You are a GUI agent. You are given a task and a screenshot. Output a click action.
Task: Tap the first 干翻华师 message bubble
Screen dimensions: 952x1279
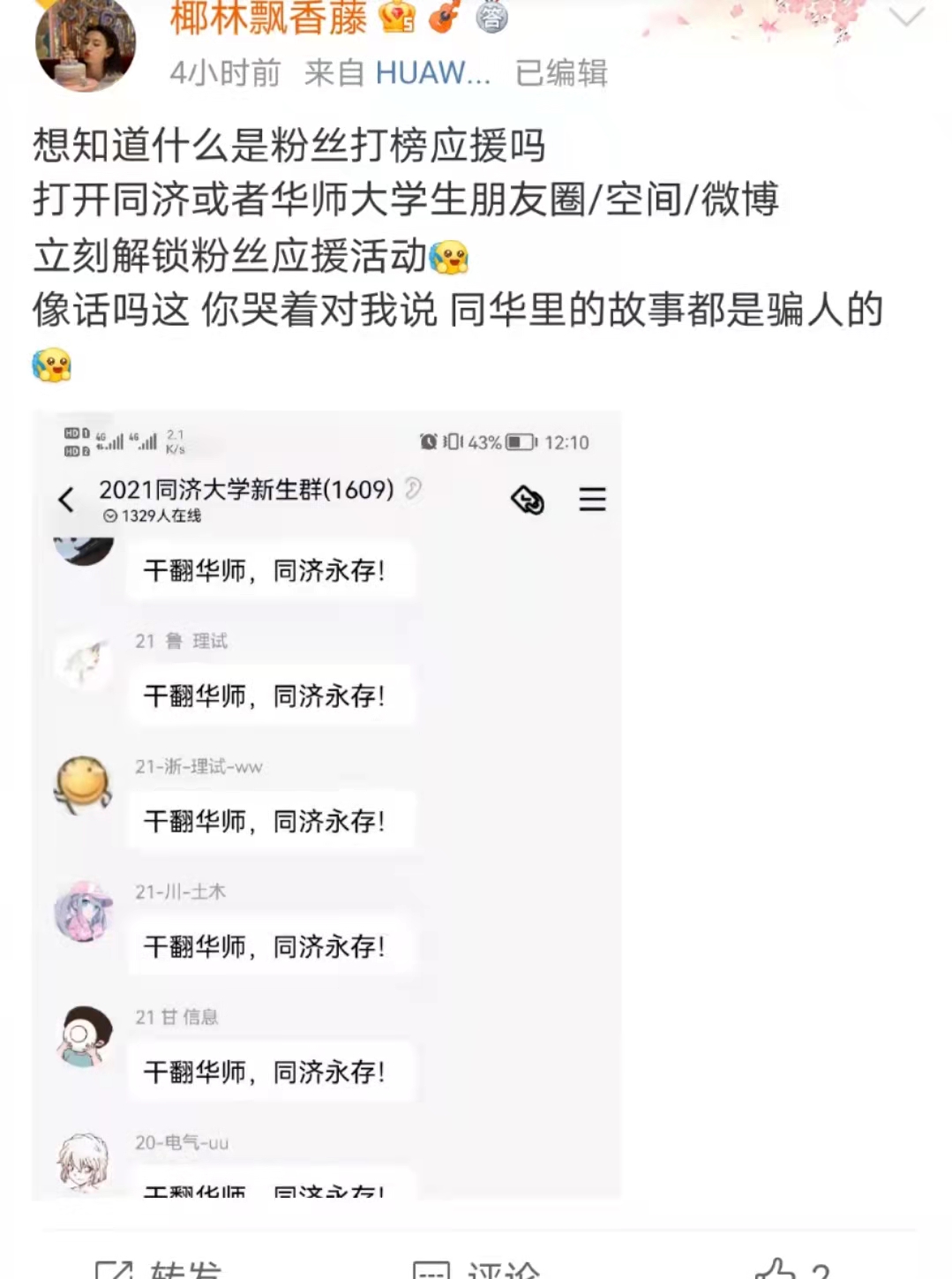269,569
